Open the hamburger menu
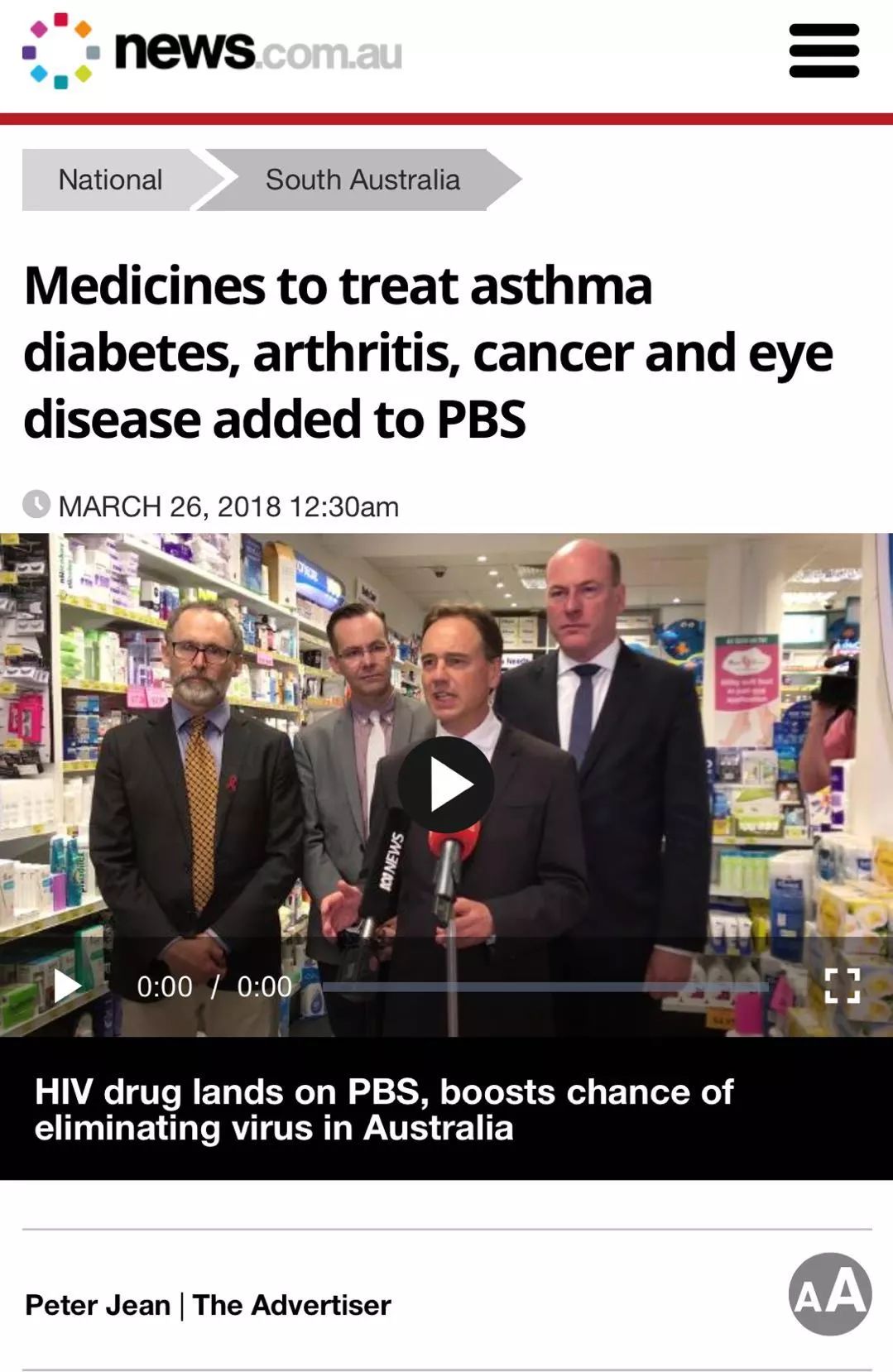The height and width of the screenshot is (1372, 893). coord(823,50)
